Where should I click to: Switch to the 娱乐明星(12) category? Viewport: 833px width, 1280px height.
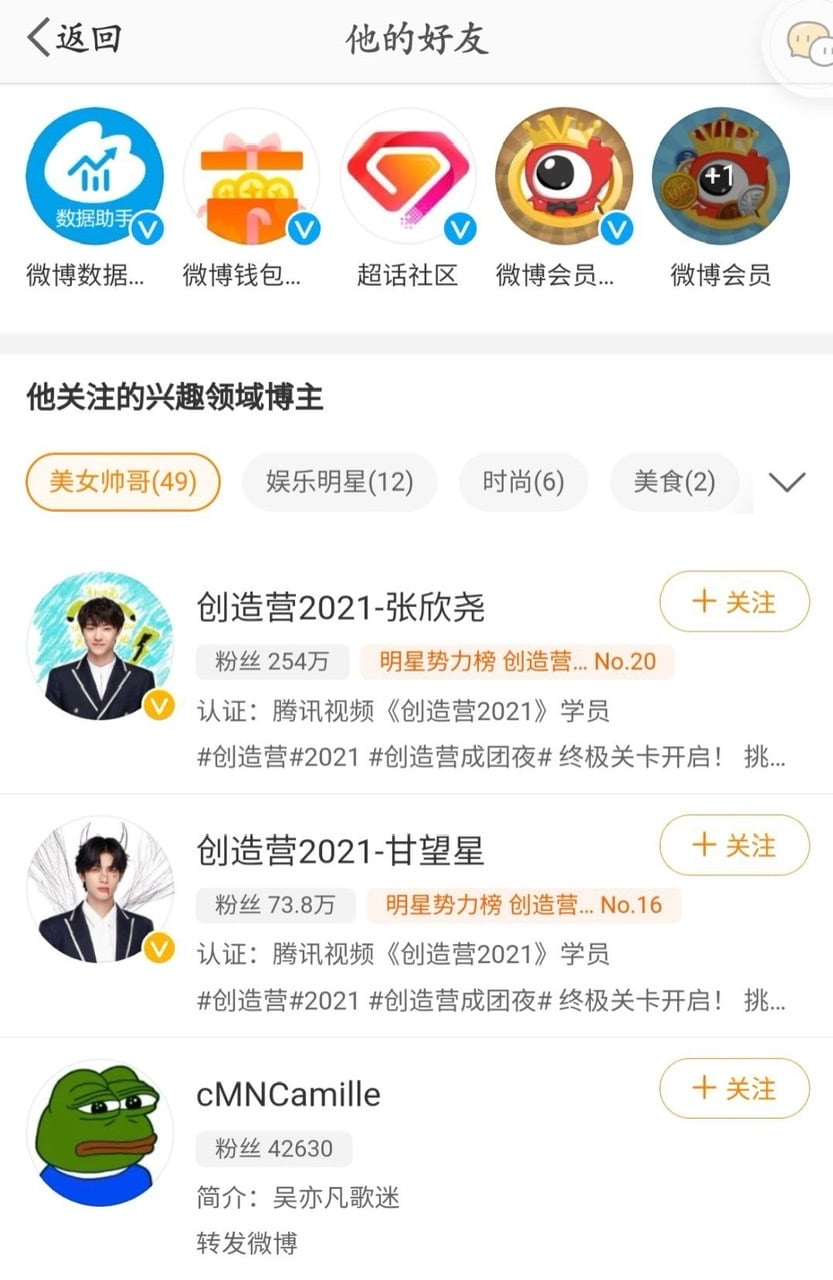click(339, 482)
